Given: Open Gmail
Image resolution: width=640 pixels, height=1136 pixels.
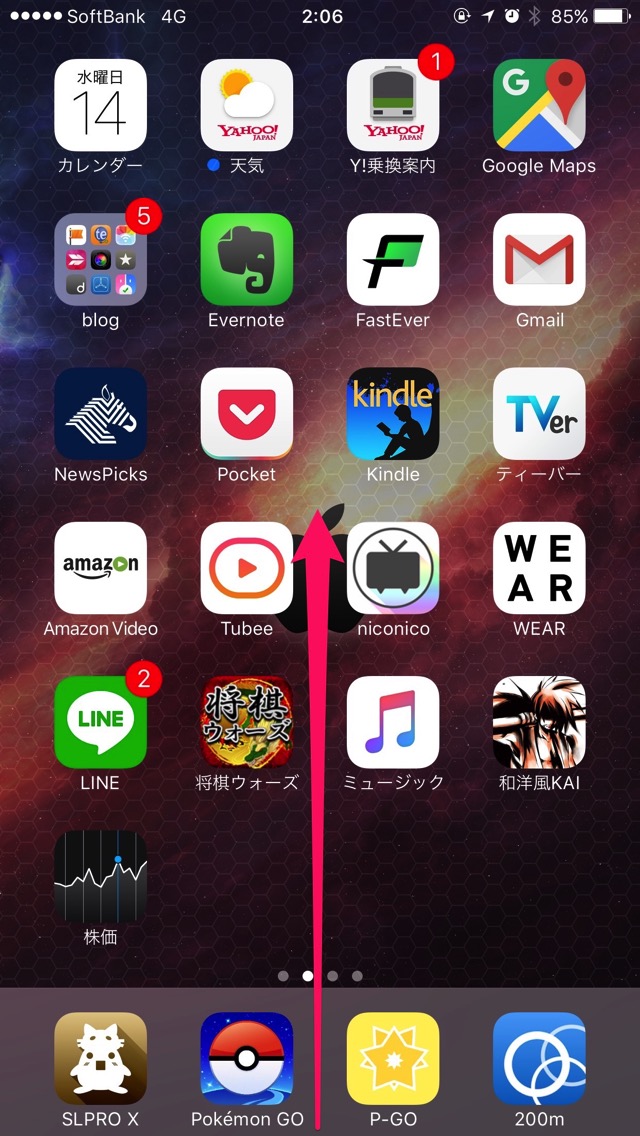Looking at the screenshot, I should tap(539, 259).
